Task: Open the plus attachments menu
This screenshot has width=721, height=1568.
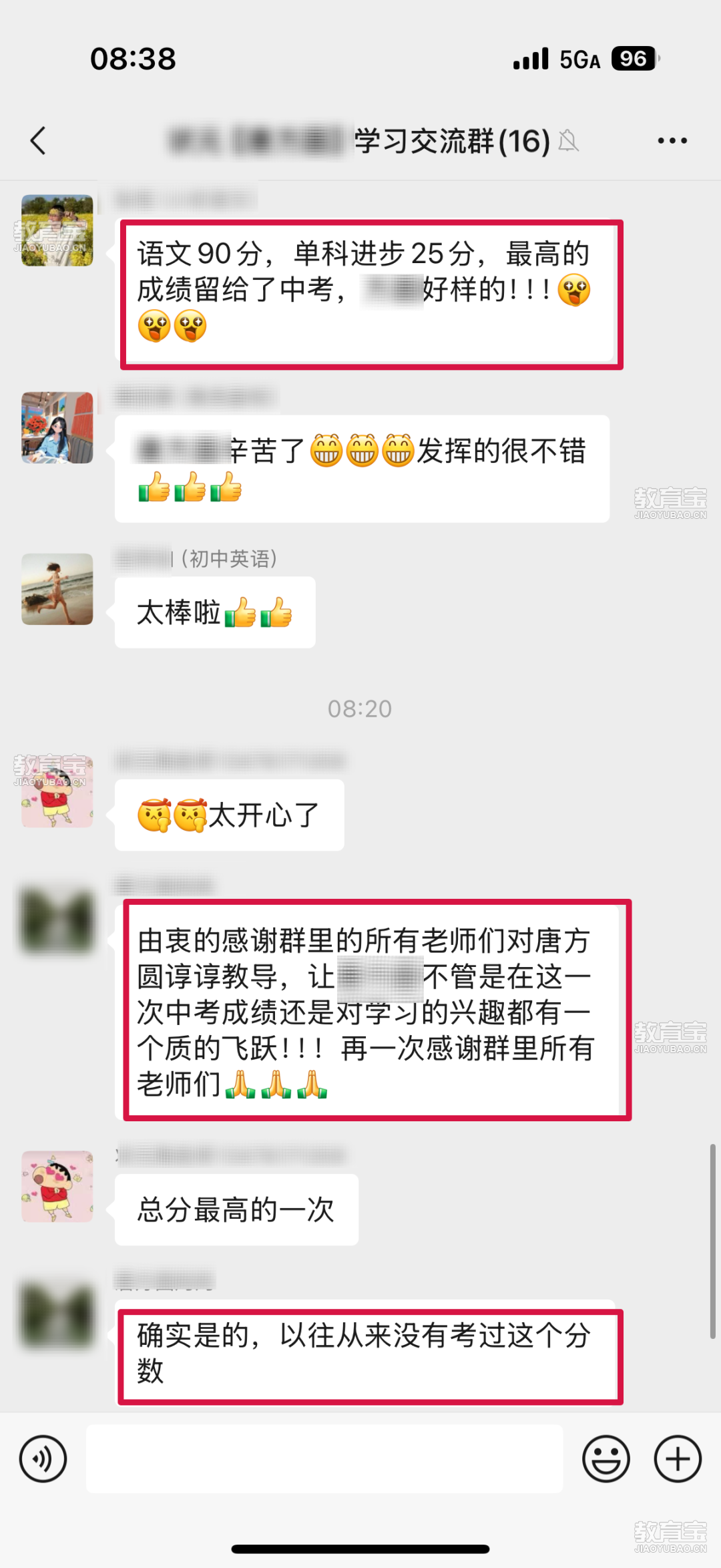Action: pyautogui.click(x=677, y=1459)
